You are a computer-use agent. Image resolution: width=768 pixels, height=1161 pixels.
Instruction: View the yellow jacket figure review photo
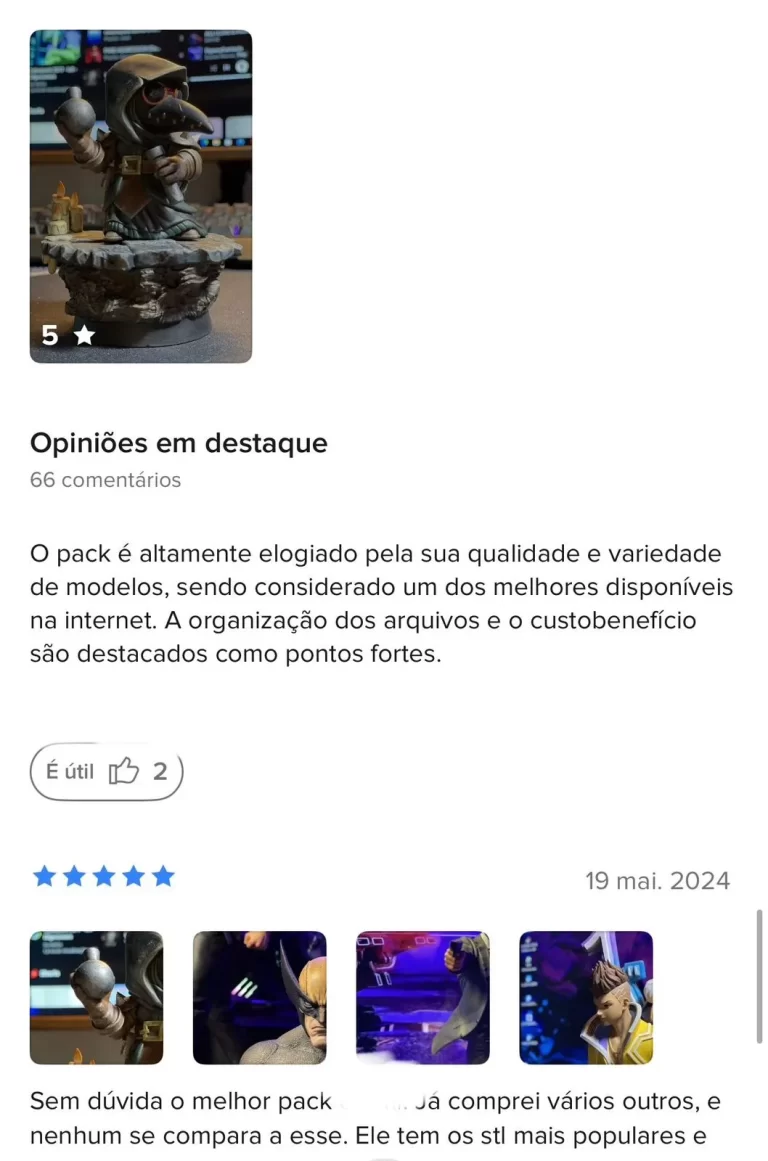tap(586, 997)
